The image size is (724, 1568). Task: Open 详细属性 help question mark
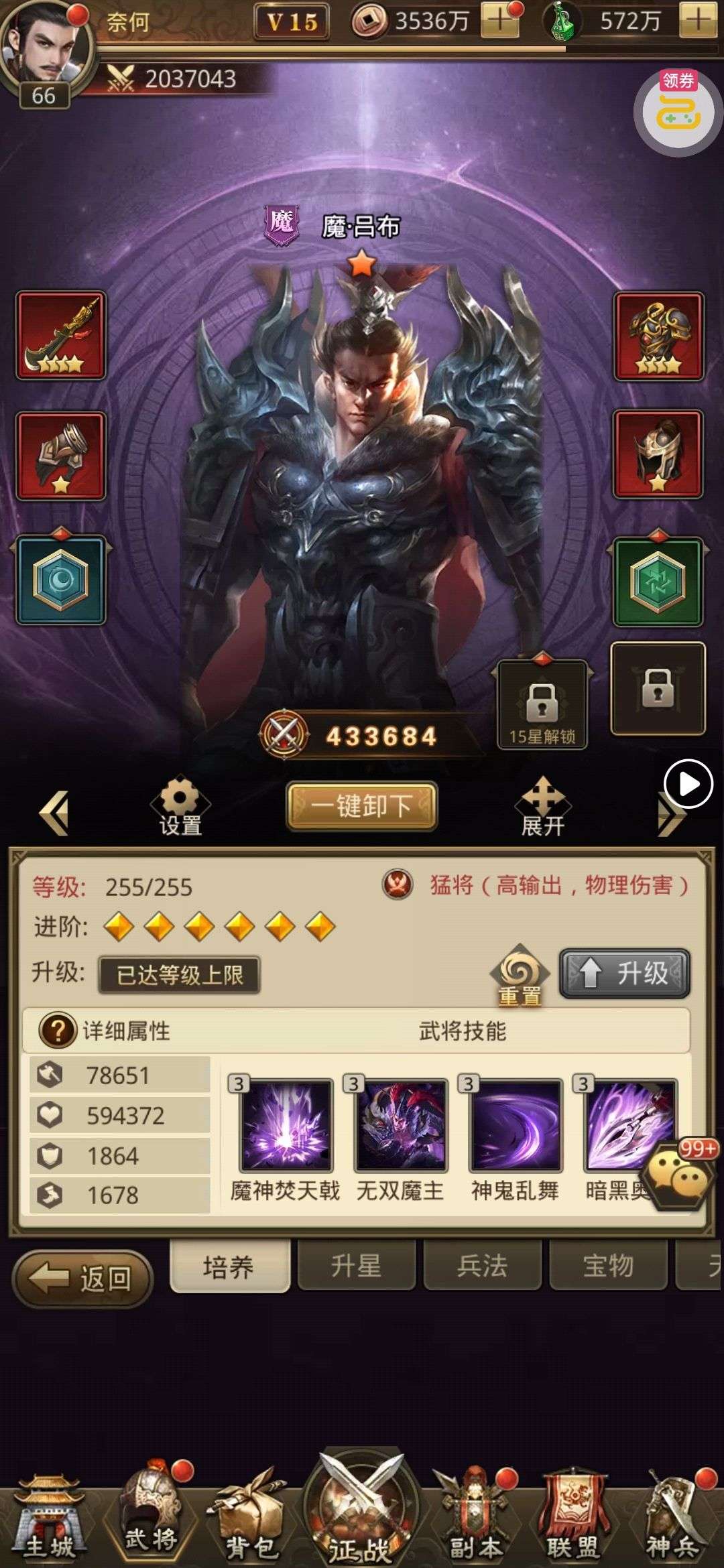pyautogui.click(x=58, y=1031)
